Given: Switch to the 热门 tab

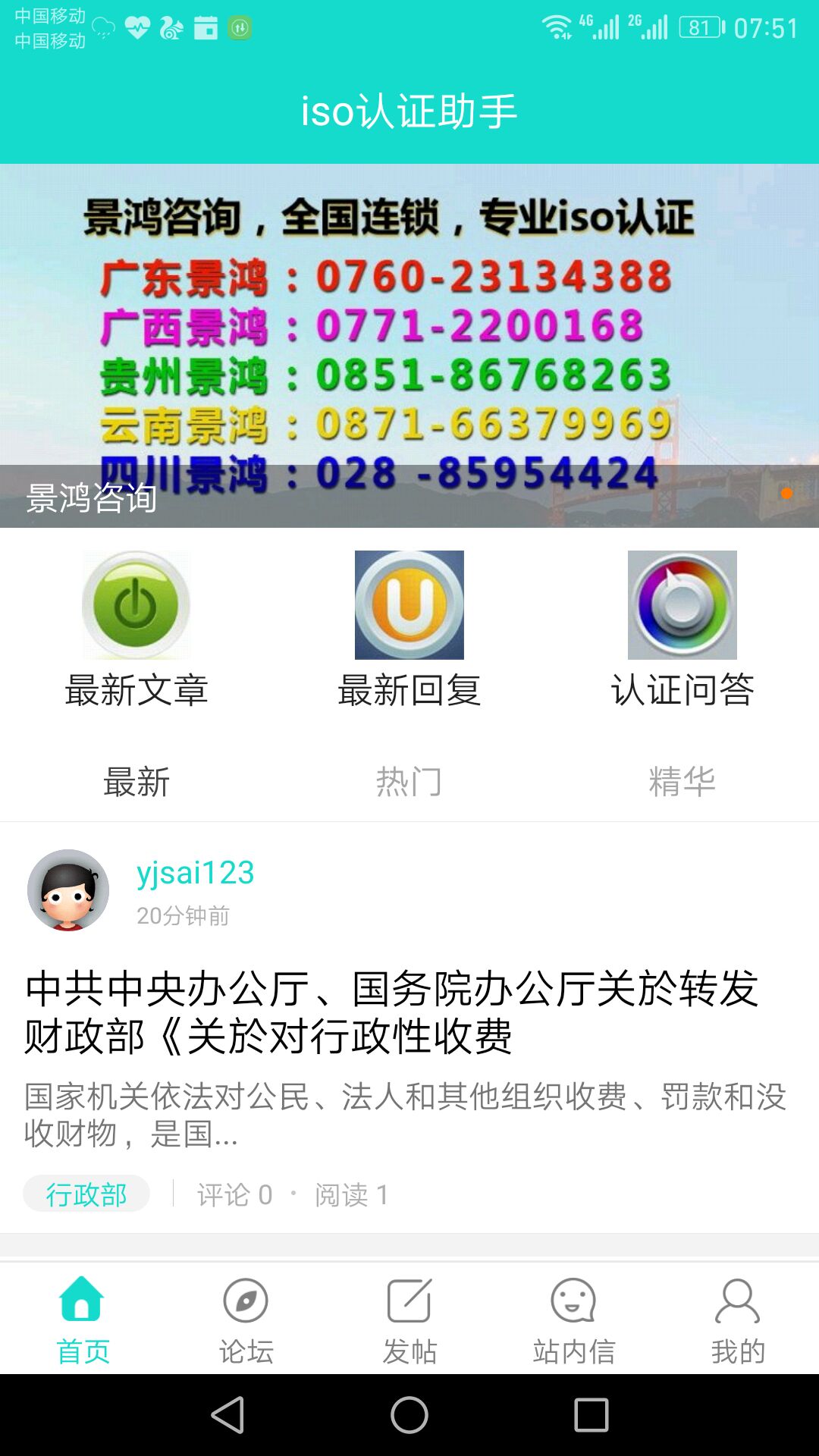Looking at the screenshot, I should click(409, 782).
